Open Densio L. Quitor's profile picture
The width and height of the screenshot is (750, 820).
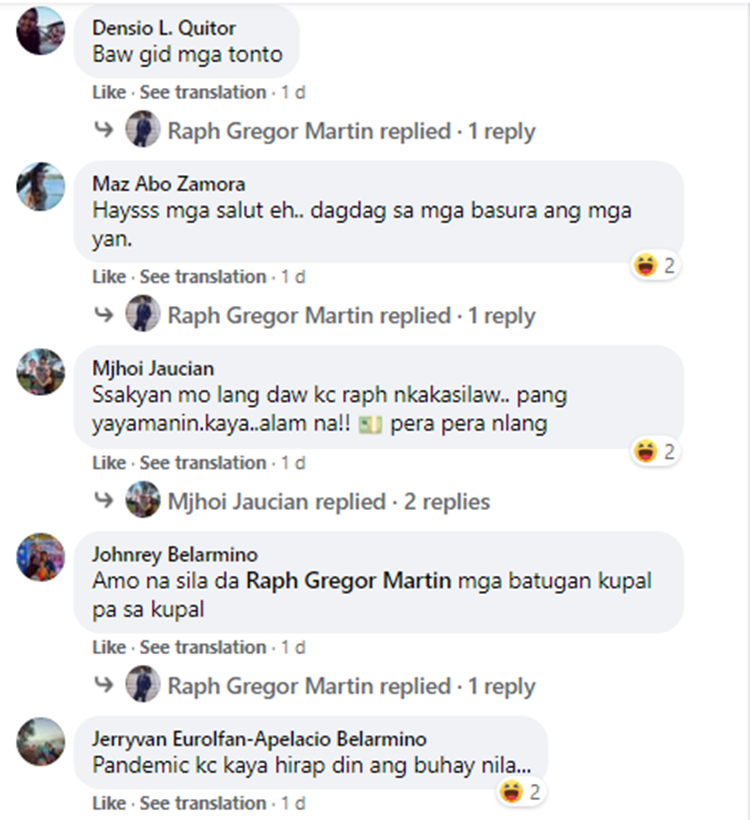pyautogui.click(x=41, y=31)
